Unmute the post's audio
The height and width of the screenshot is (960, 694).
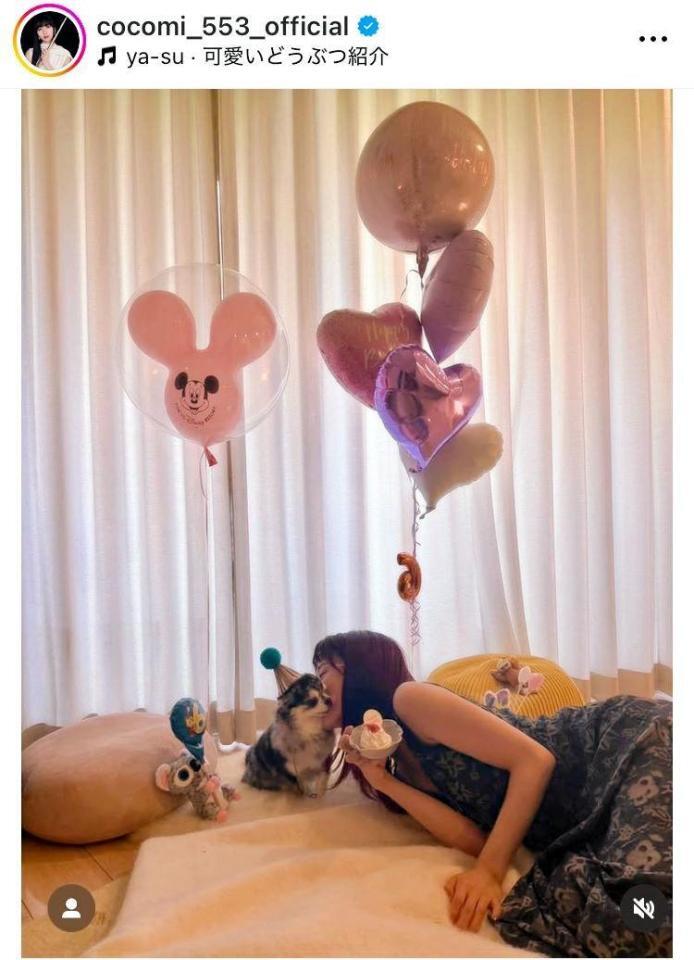coord(644,908)
